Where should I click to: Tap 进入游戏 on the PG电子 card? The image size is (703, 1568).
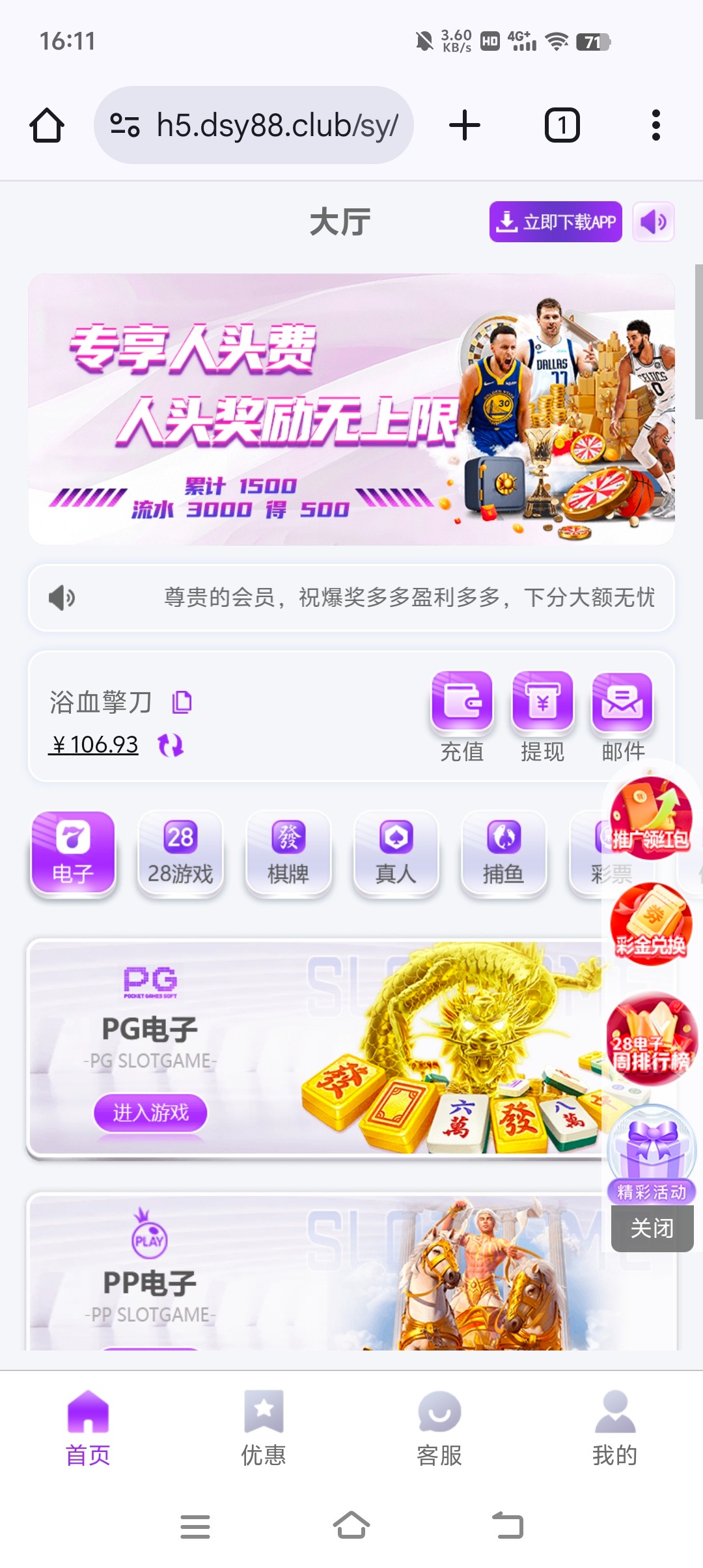(150, 1112)
